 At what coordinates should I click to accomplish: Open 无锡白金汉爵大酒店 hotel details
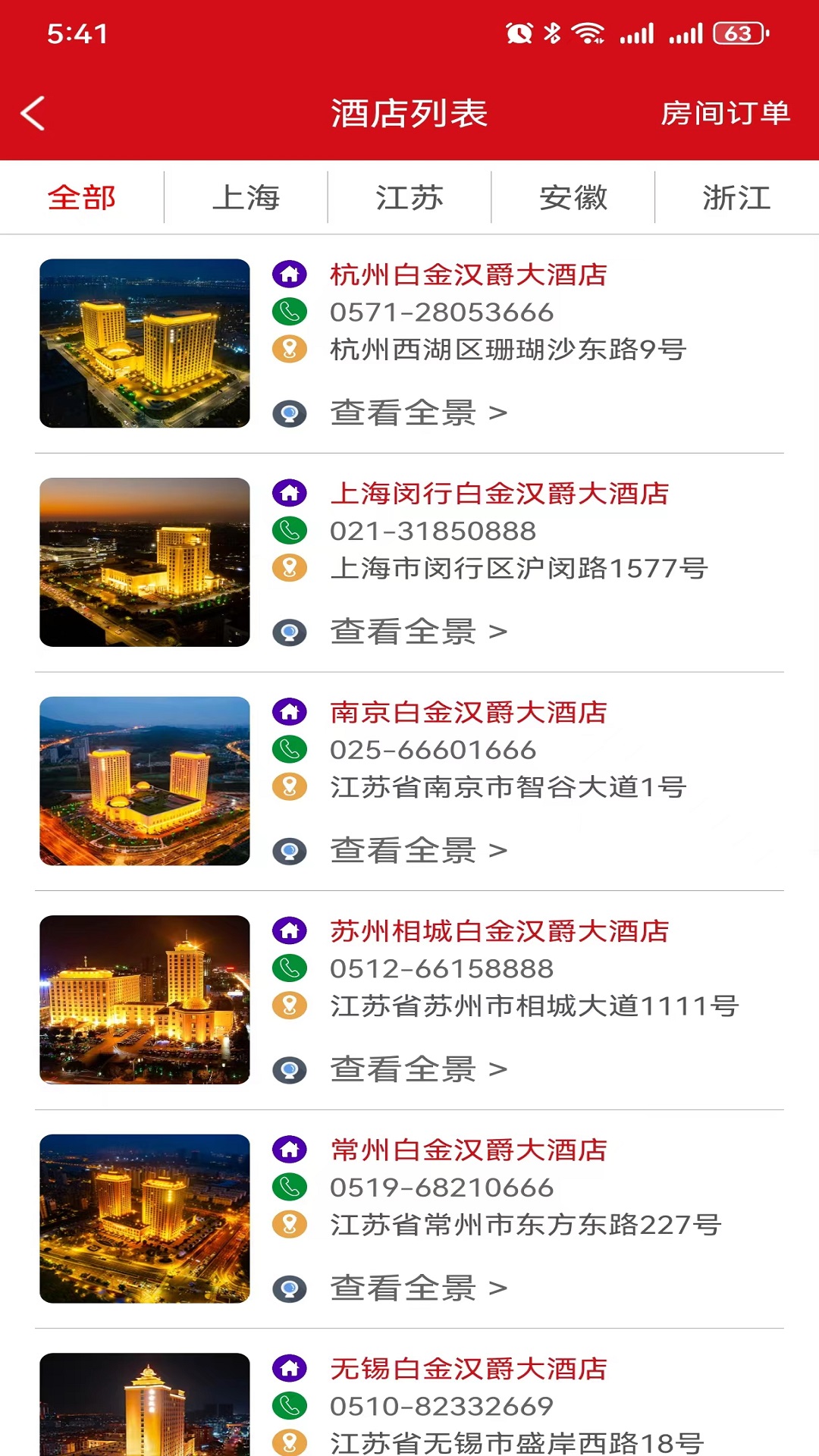pos(469,1369)
